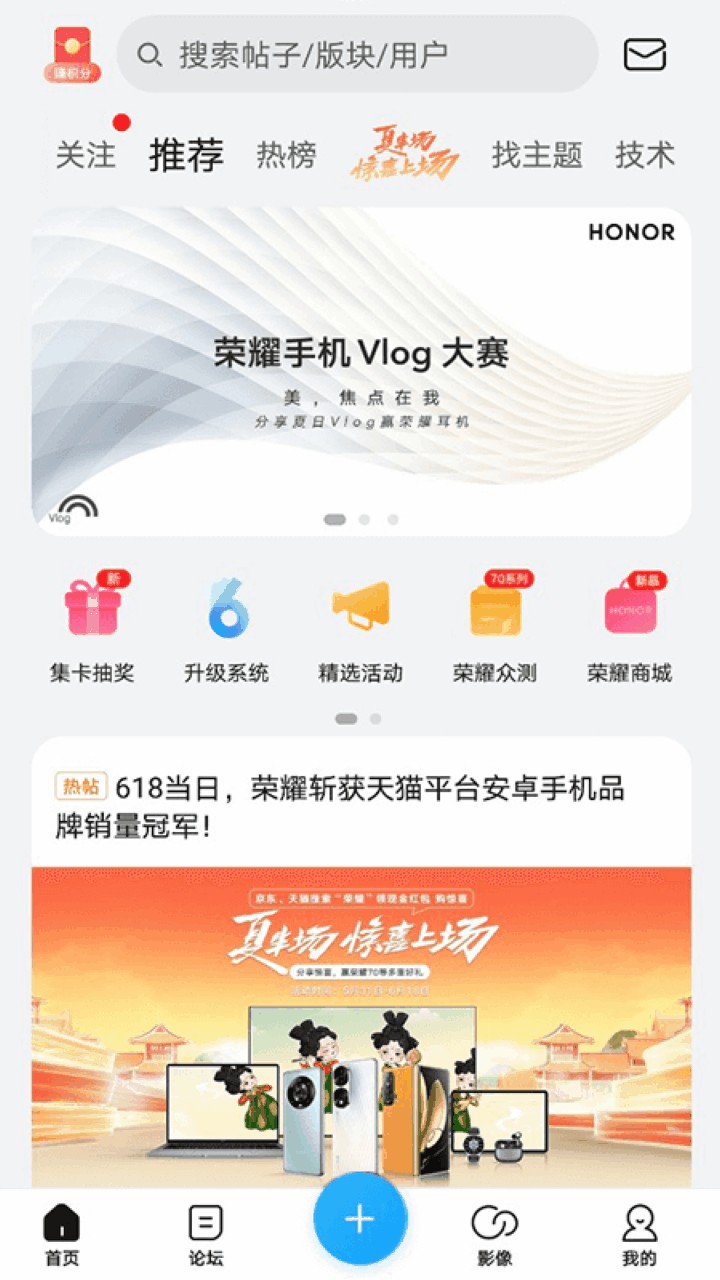The width and height of the screenshot is (720, 1280).
Task: Open the 夏季场惊喜上场 promo tab
Action: [x=404, y=153]
